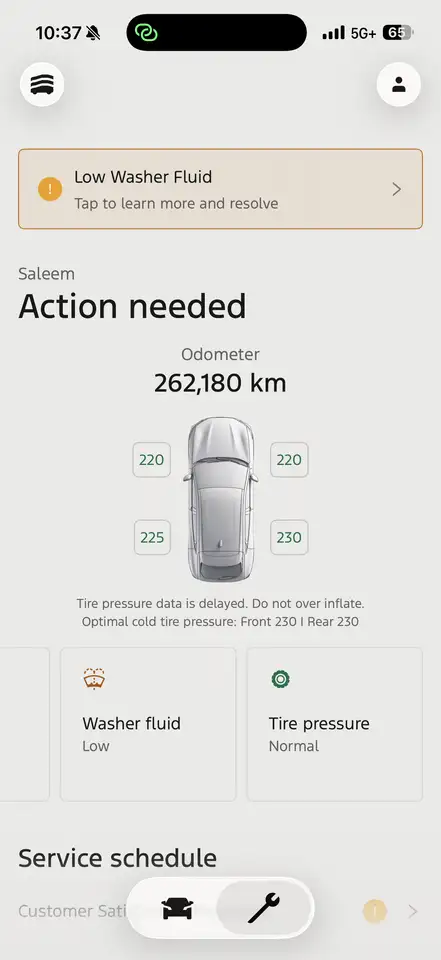Open the Tire pressure status card
The width and height of the screenshot is (441, 960).
tap(334, 724)
